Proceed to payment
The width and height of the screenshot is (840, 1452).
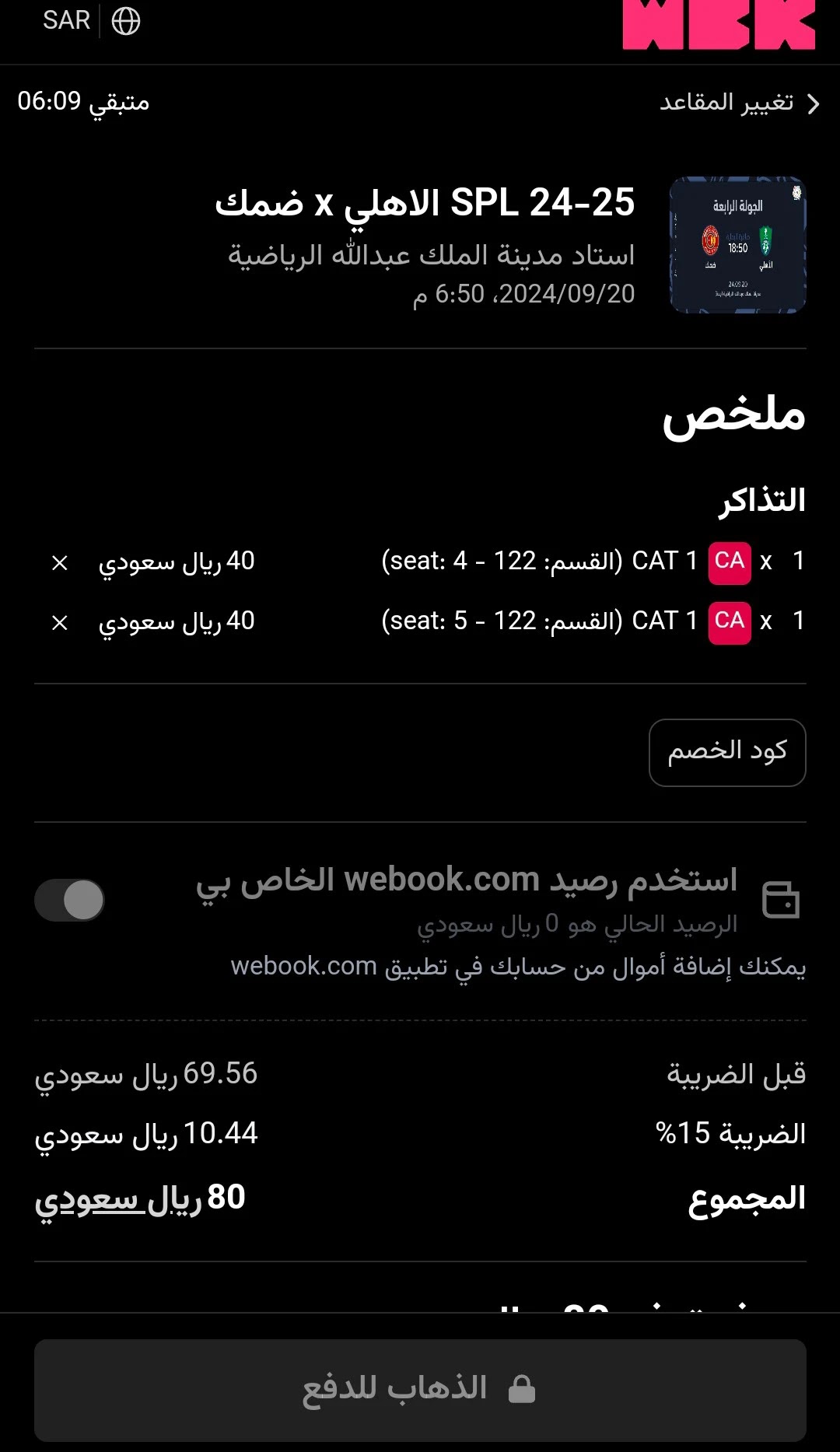click(420, 1389)
